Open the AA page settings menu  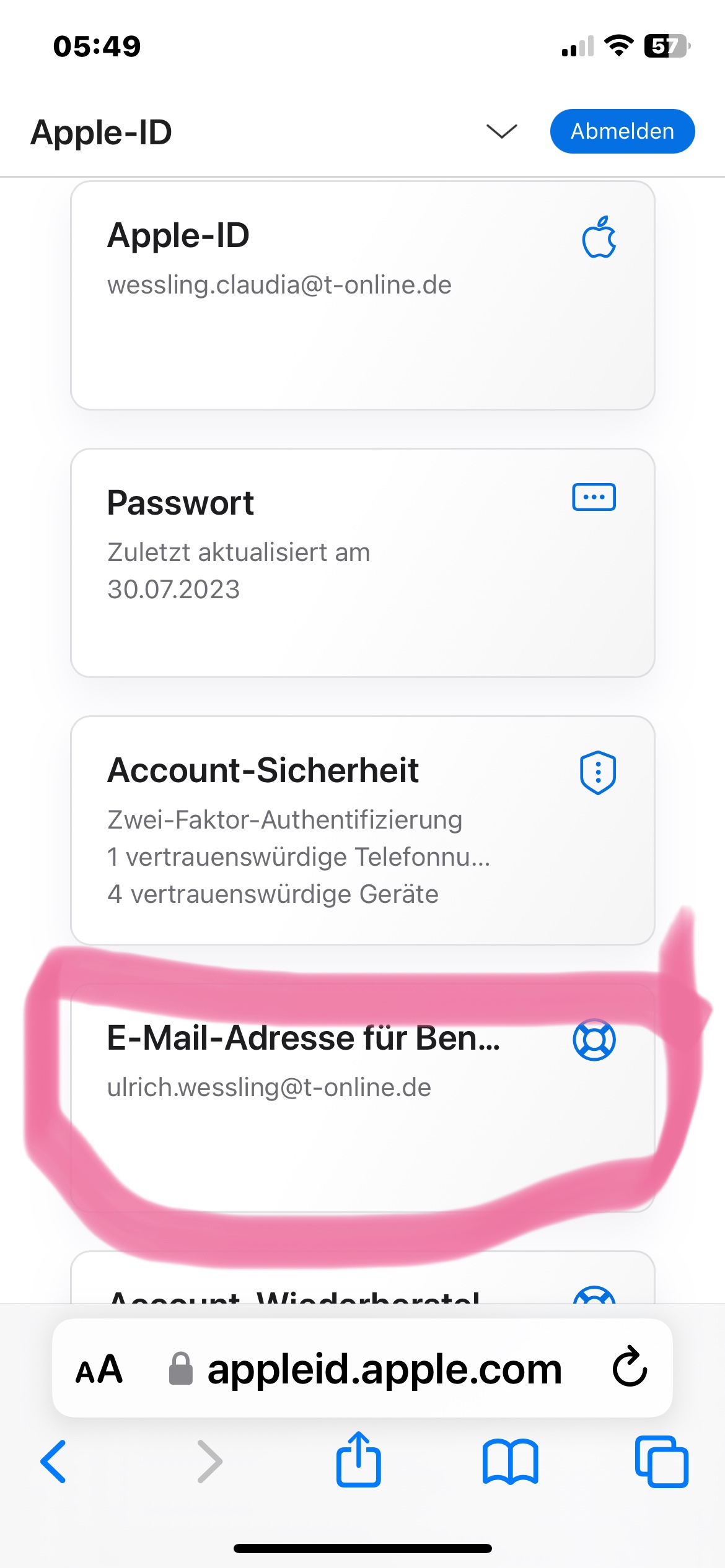[99, 1369]
